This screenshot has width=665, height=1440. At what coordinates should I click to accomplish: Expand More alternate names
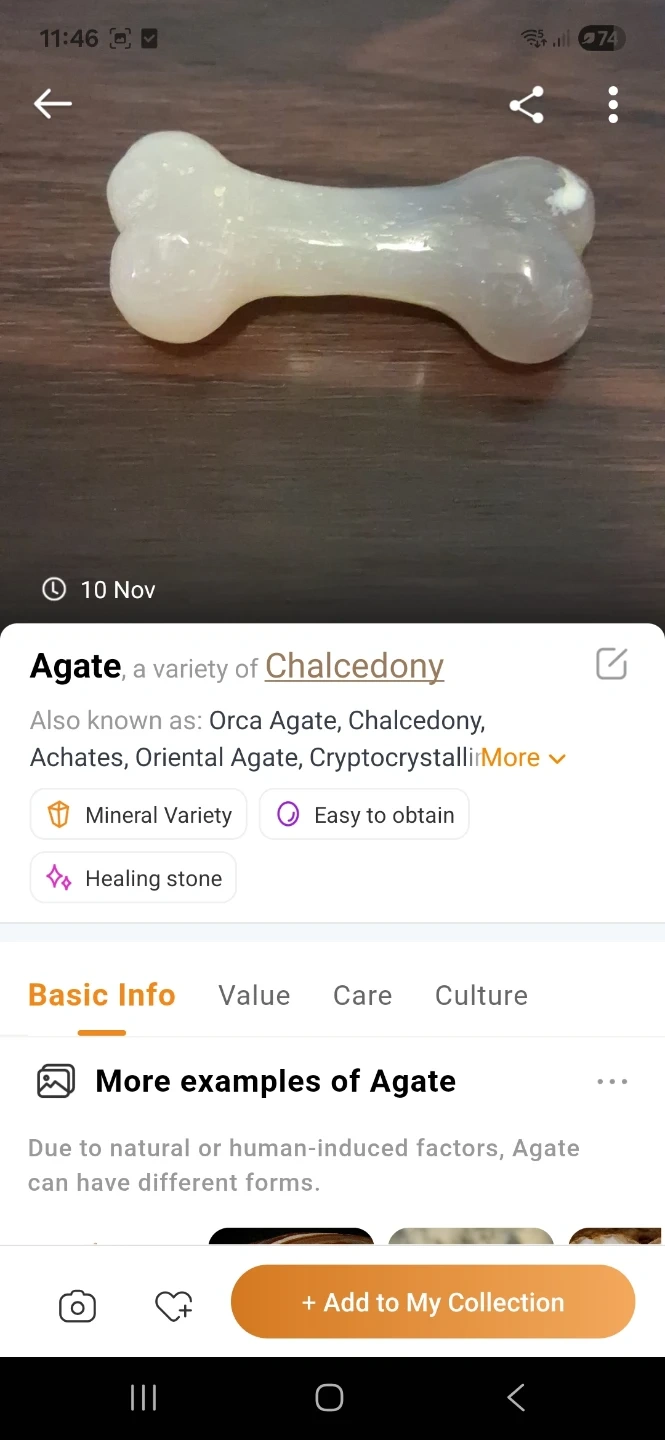[x=523, y=758]
